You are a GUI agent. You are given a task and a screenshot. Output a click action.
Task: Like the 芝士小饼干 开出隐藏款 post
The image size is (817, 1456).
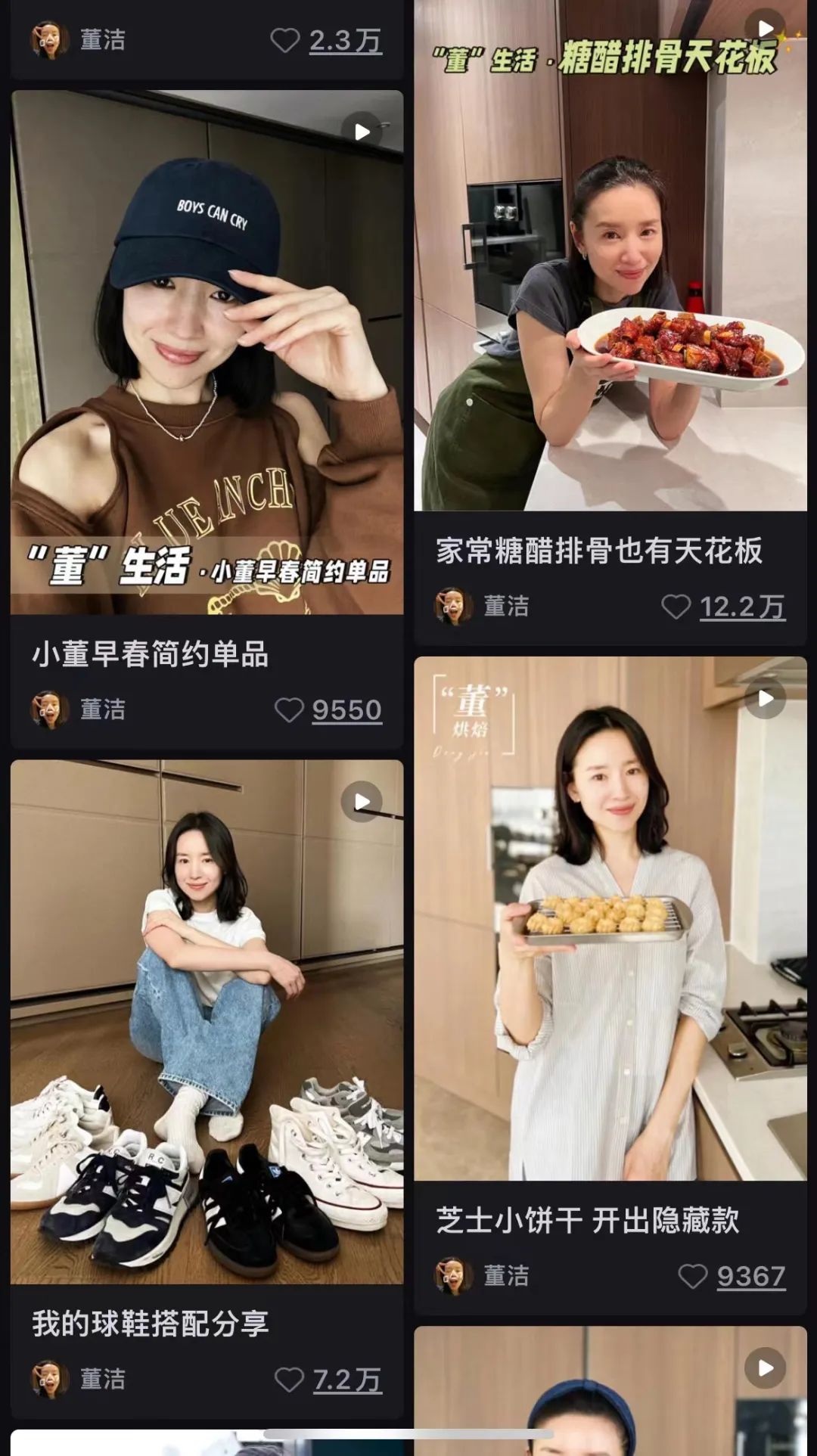click(x=692, y=1276)
